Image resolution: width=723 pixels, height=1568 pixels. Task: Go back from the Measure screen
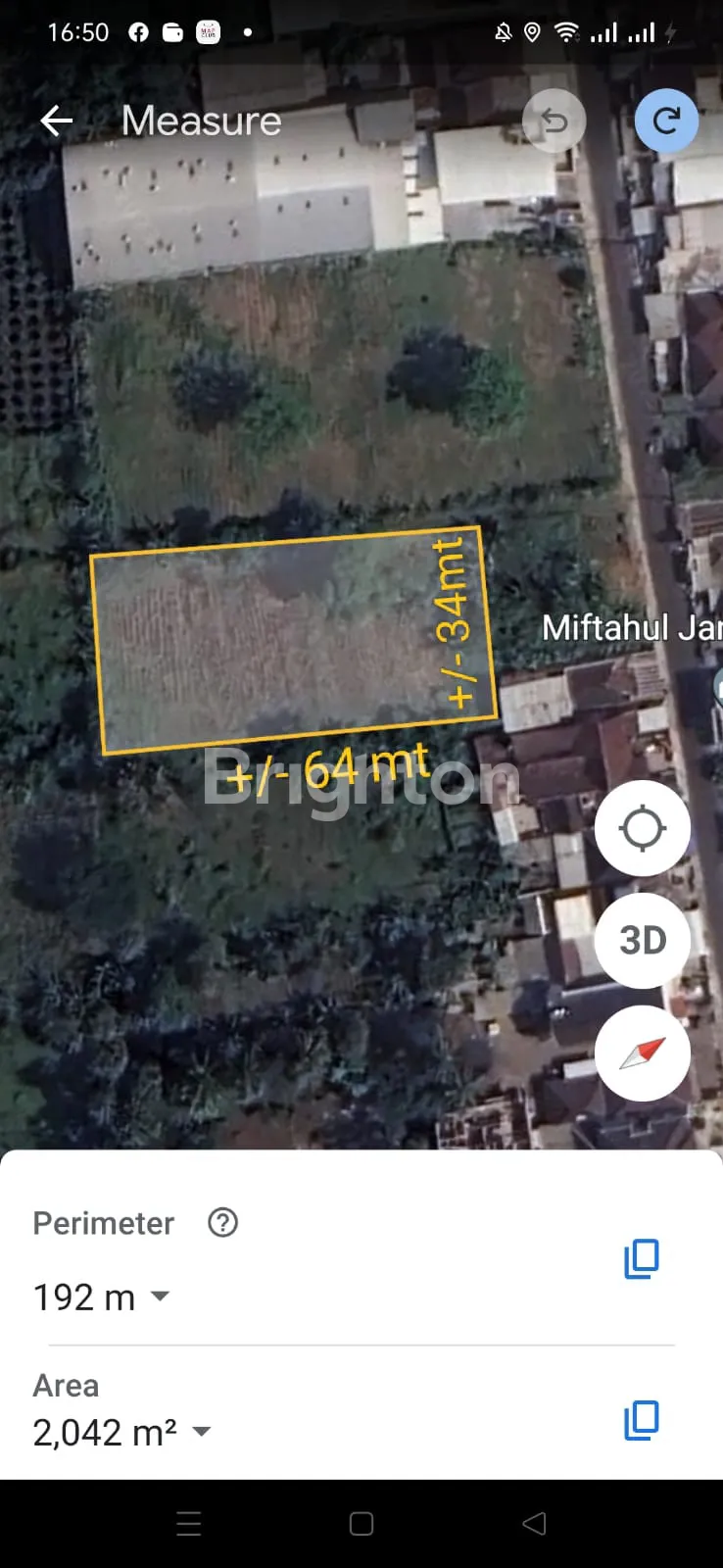click(x=57, y=121)
